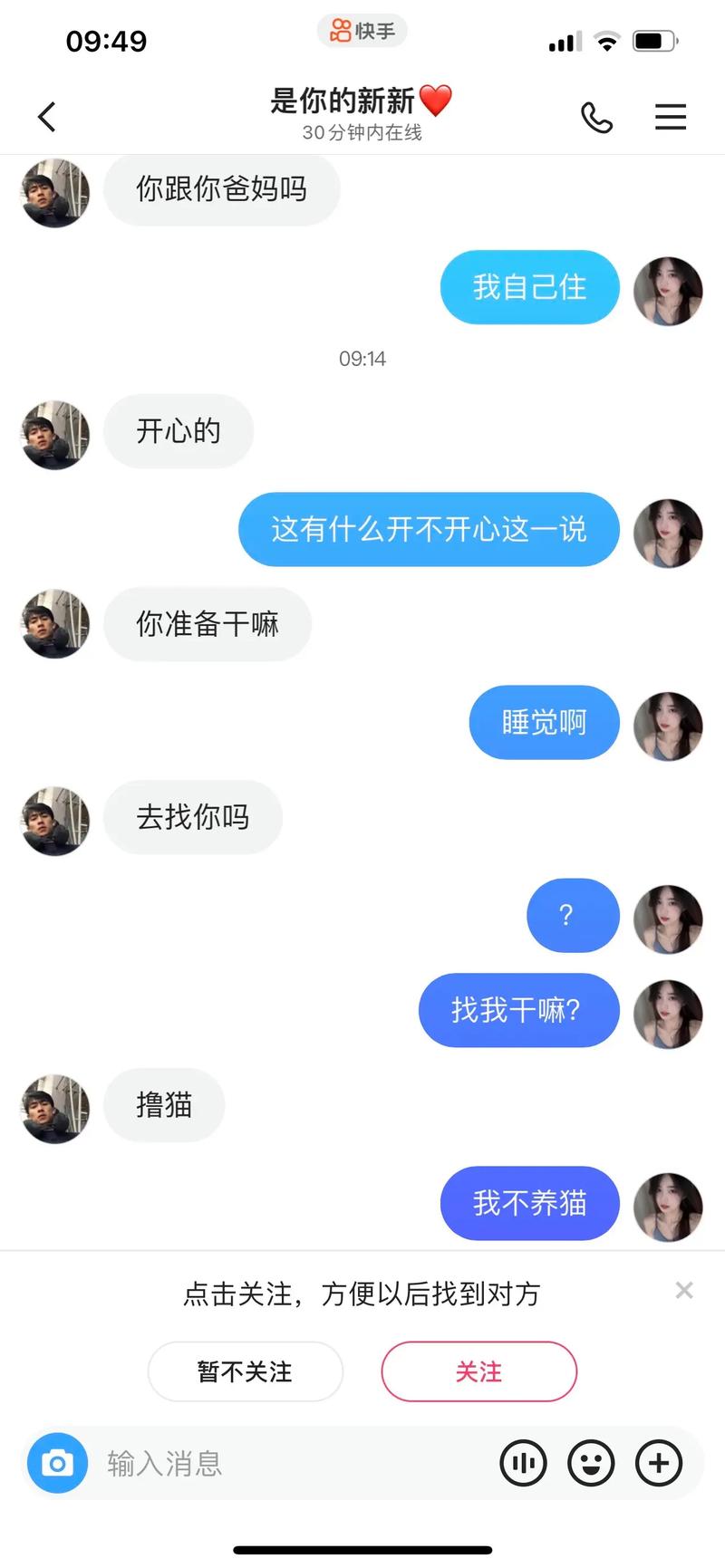Go back from the chat

coord(47,117)
